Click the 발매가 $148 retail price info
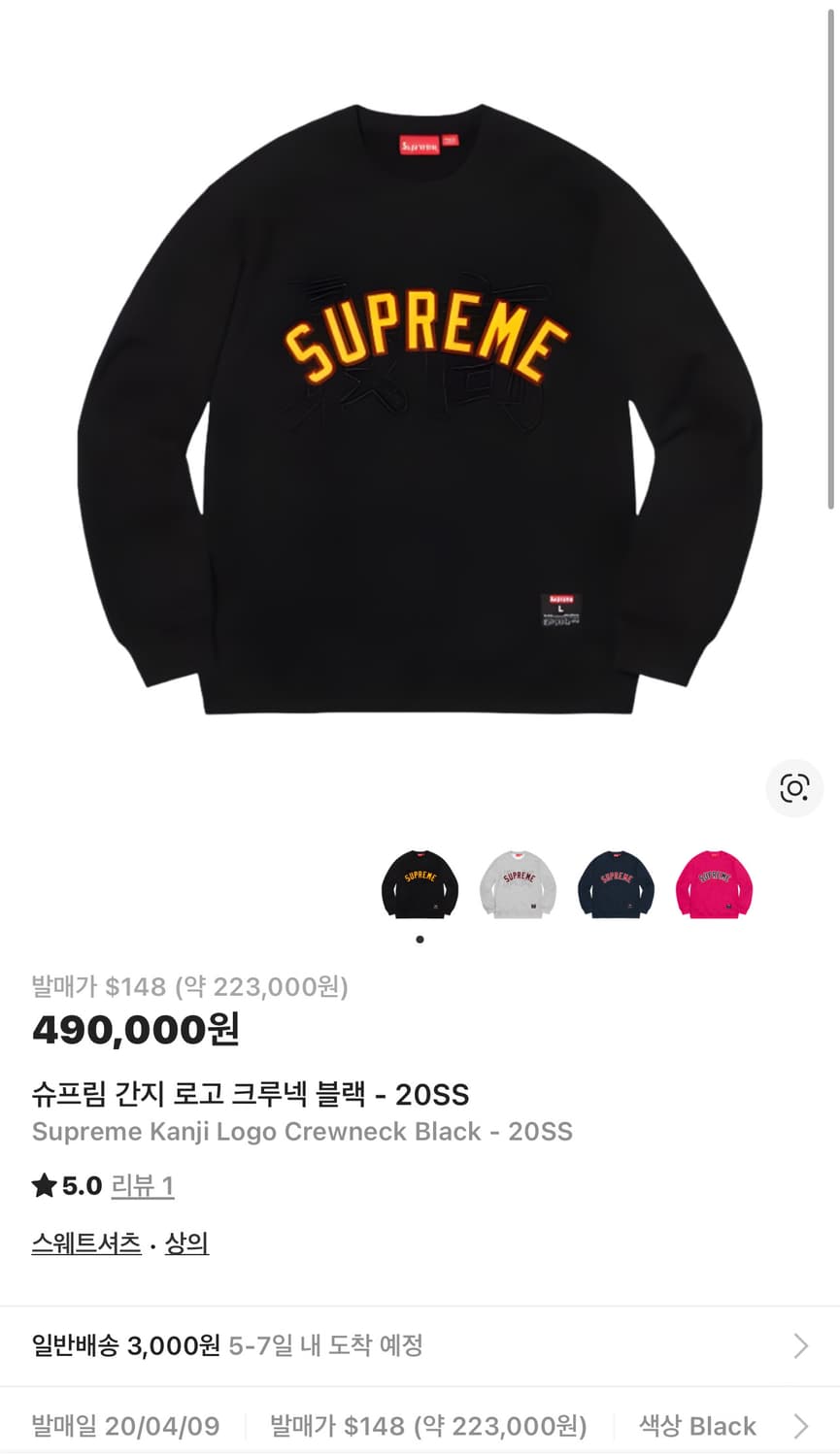 tap(189, 986)
